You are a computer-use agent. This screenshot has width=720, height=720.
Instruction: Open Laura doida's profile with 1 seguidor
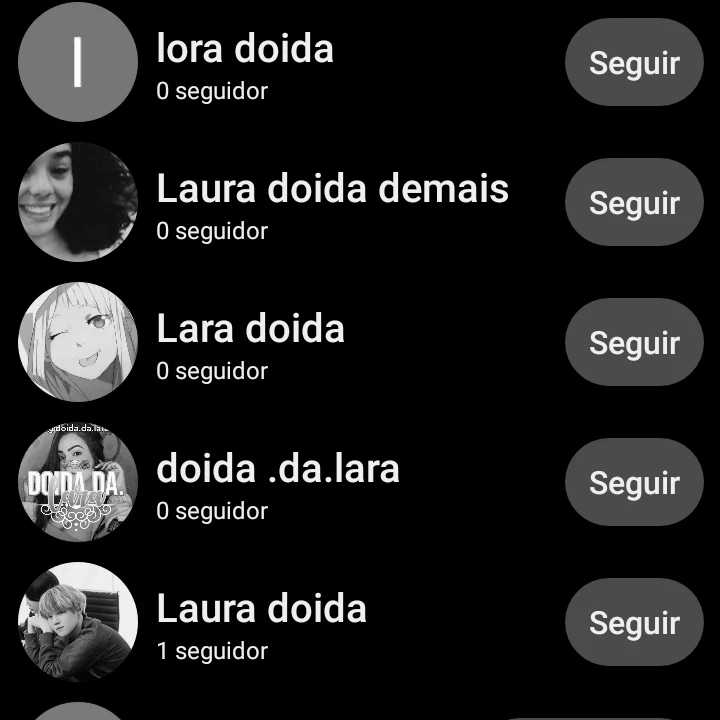click(285, 622)
